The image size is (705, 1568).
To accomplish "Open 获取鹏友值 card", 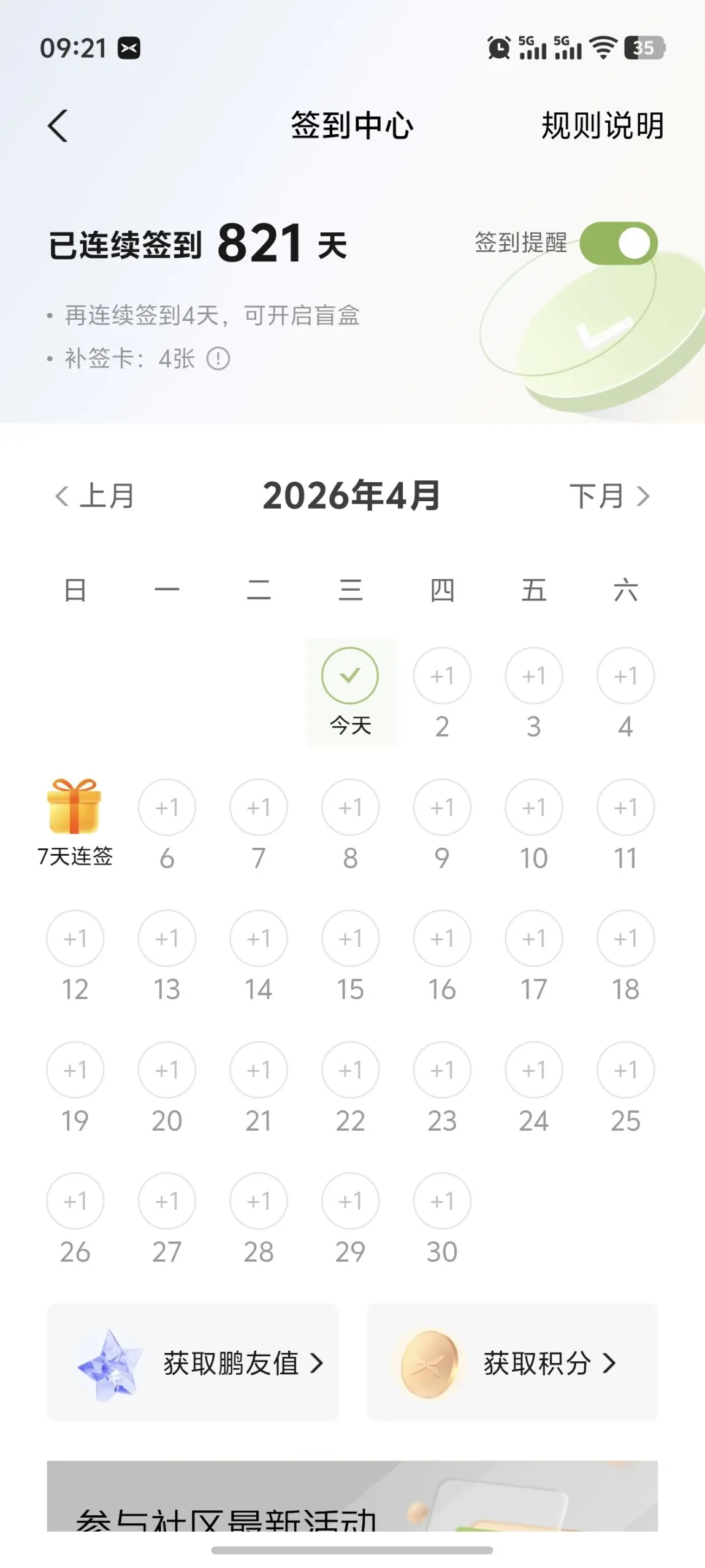I will [192, 1363].
